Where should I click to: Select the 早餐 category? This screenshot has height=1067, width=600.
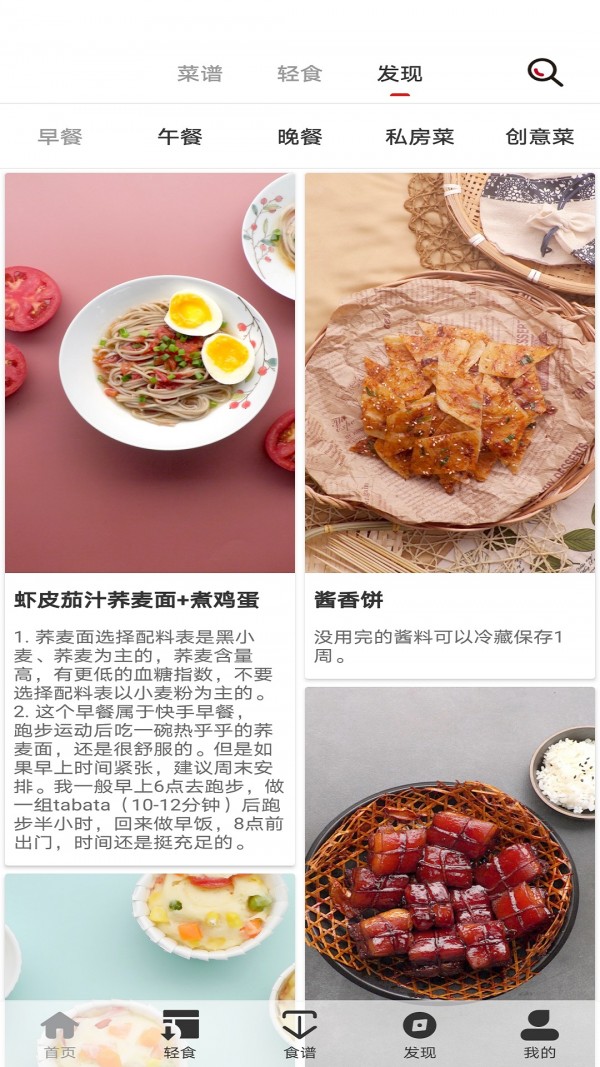(x=60, y=137)
